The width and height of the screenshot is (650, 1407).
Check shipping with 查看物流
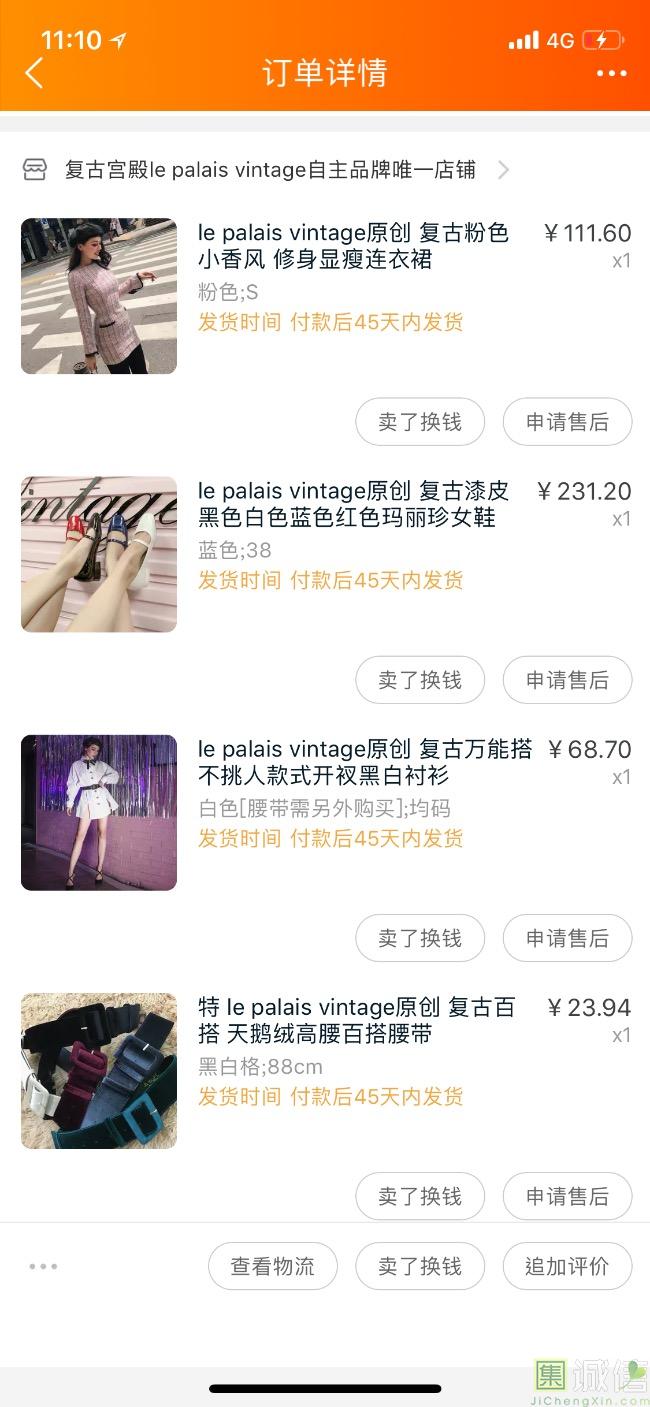click(x=273, y=1266)
